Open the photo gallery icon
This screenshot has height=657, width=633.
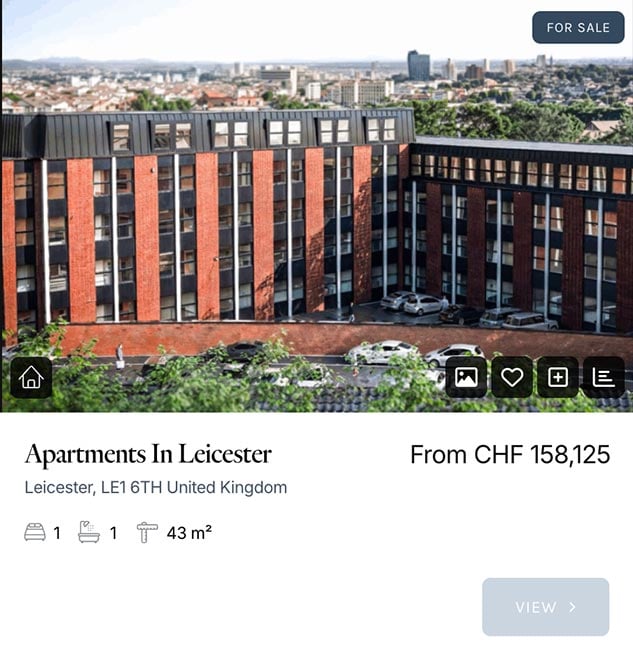tap(466, 377)
